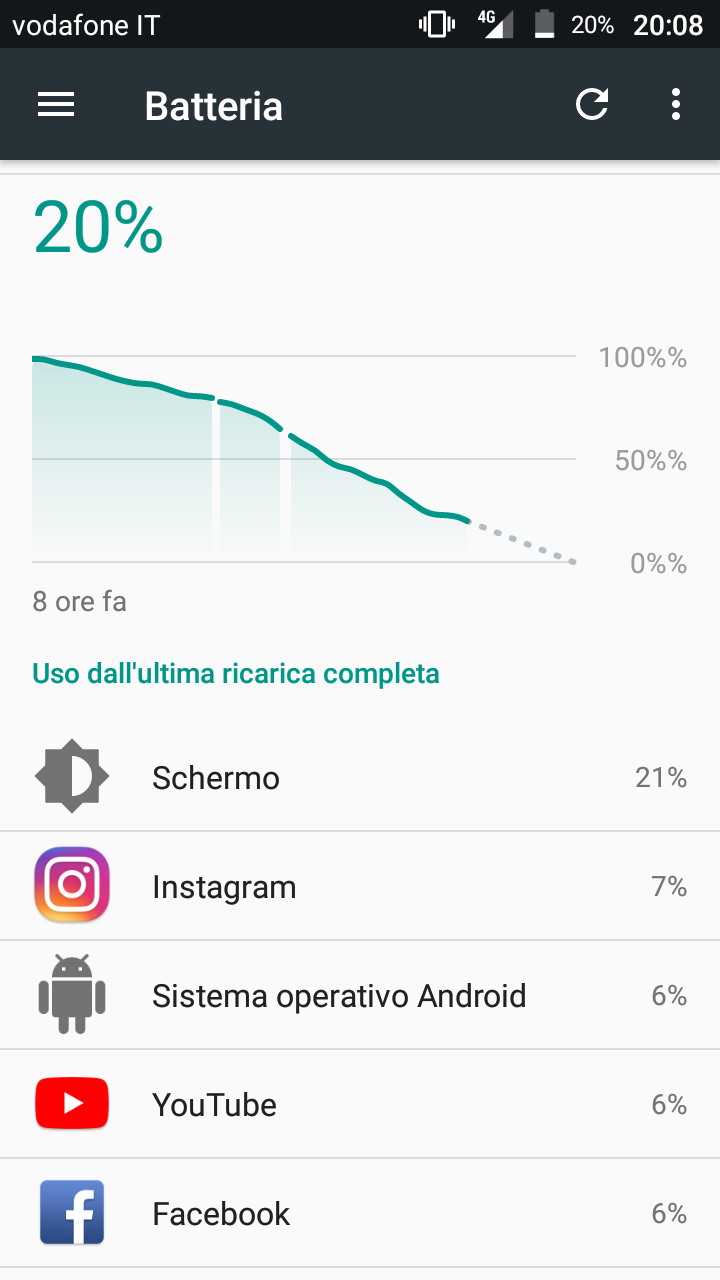The image size is (720, 1280).
Task: Show YouTube battery usage details
Action: point(360,1104)
